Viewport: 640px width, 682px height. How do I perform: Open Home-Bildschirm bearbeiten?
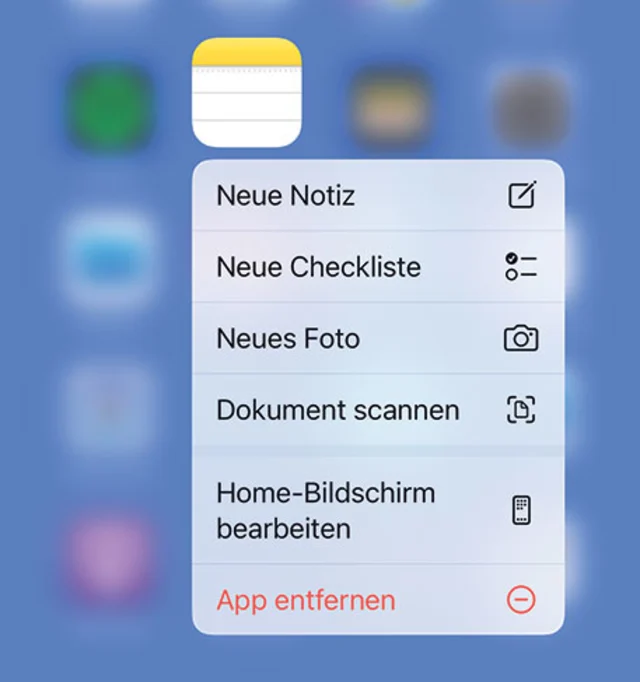click(377, 510)
